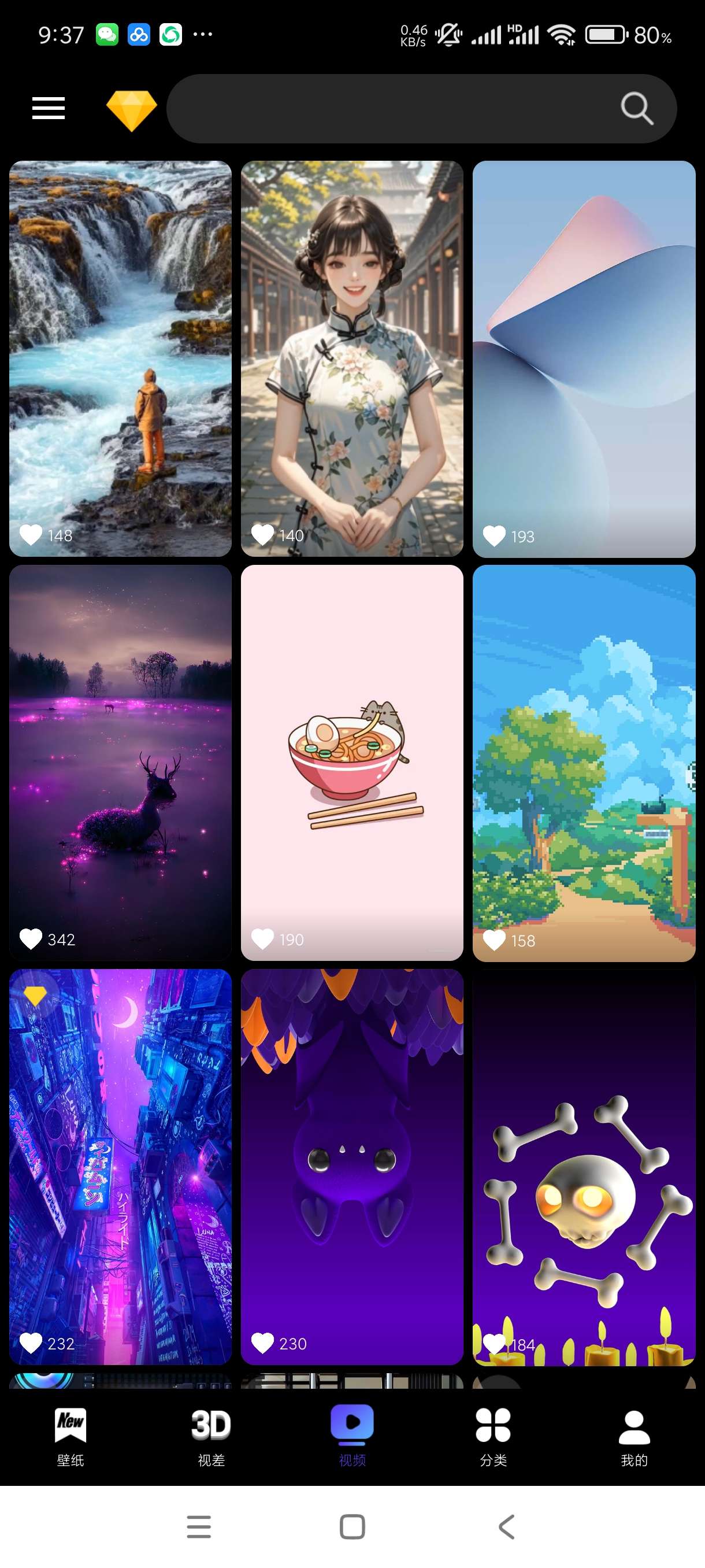Open the neon cyberpunk street wallpaper
705x1568 pixels.
(x=120, y=1166)
